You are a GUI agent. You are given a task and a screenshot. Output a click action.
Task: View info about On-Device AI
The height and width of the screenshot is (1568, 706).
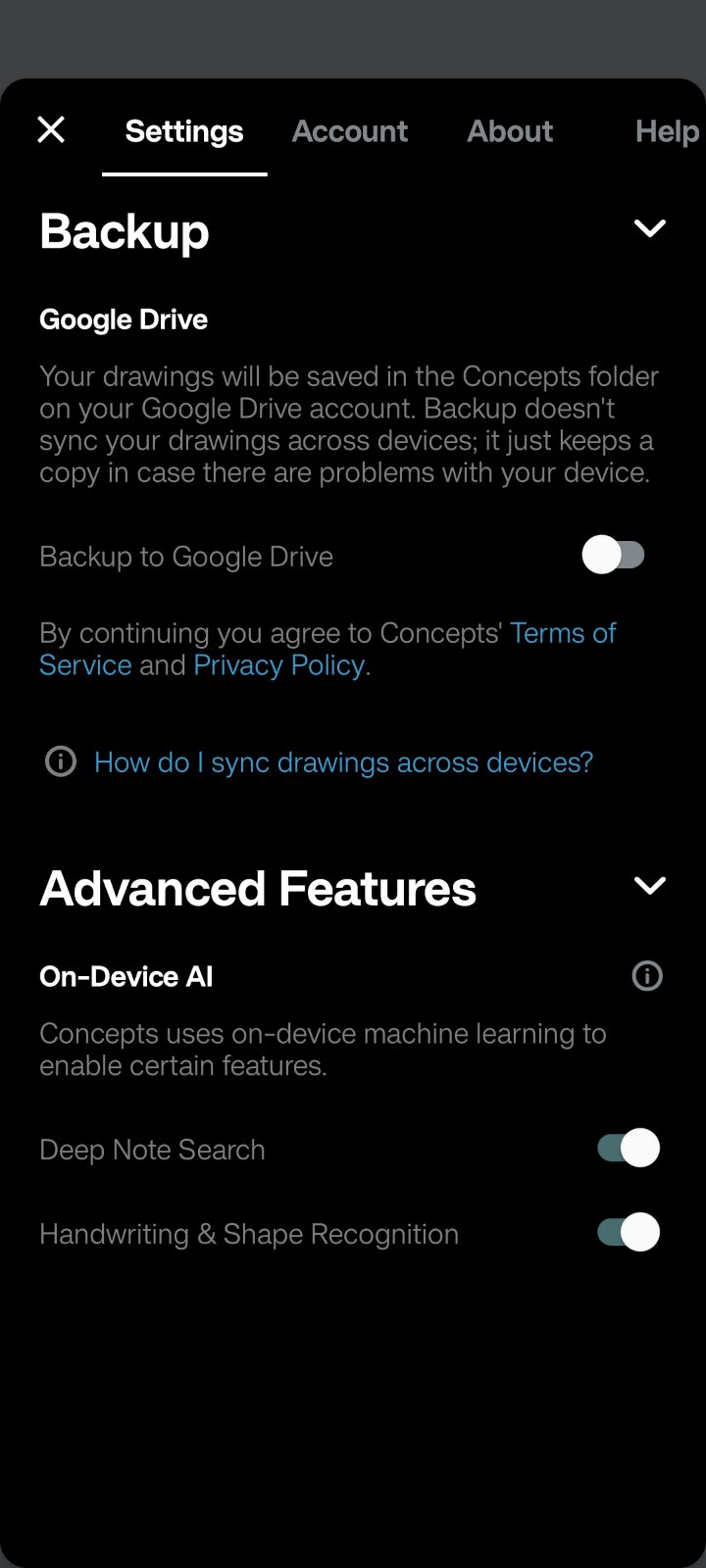(x=647, y=976)
